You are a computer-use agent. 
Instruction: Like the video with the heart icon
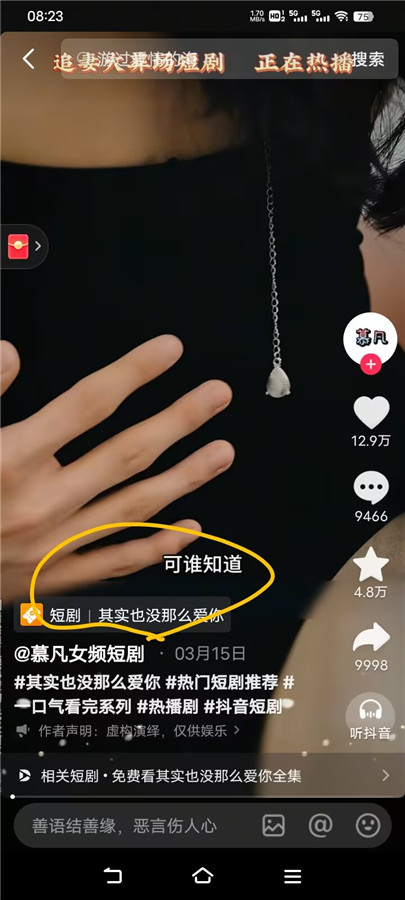coord(371,412)
